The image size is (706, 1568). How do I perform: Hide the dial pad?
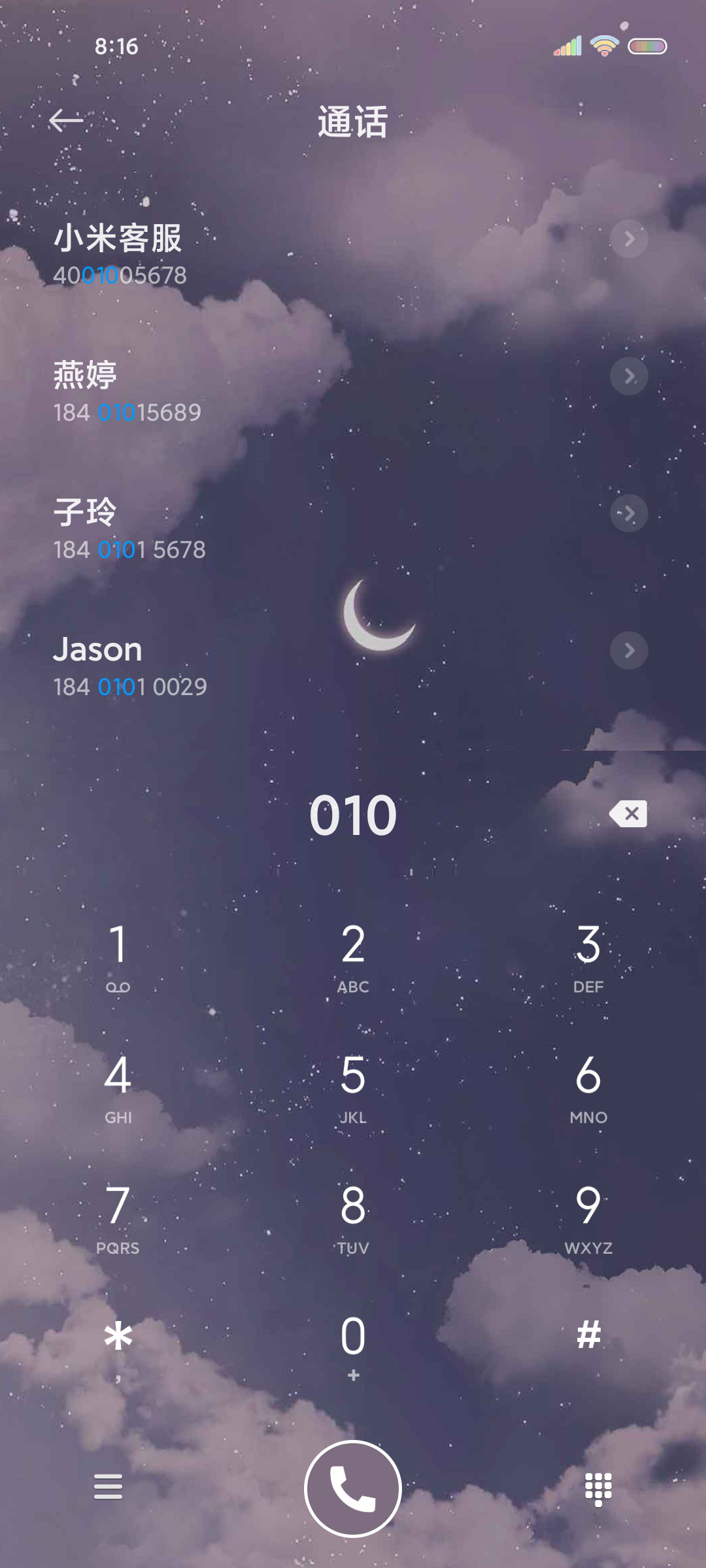(x=598, y=1488)
